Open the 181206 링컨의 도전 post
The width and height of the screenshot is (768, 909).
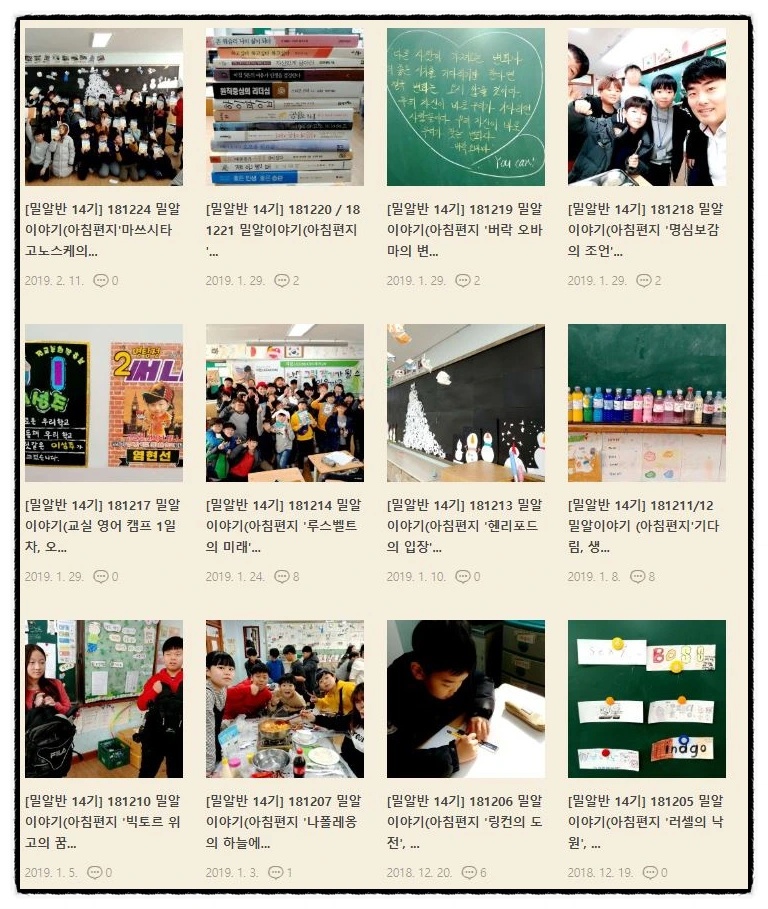[465, 822]
